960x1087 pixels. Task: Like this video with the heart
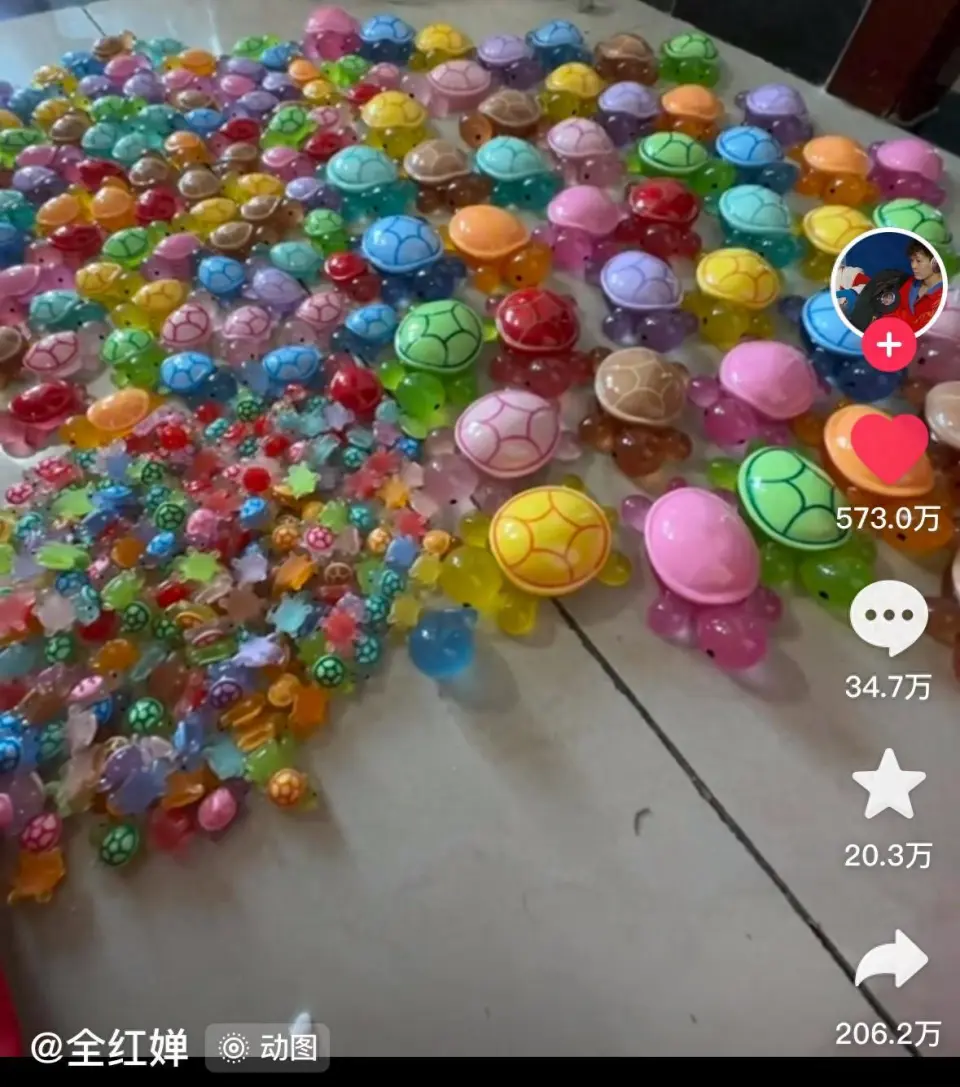(x=889, y=449)
